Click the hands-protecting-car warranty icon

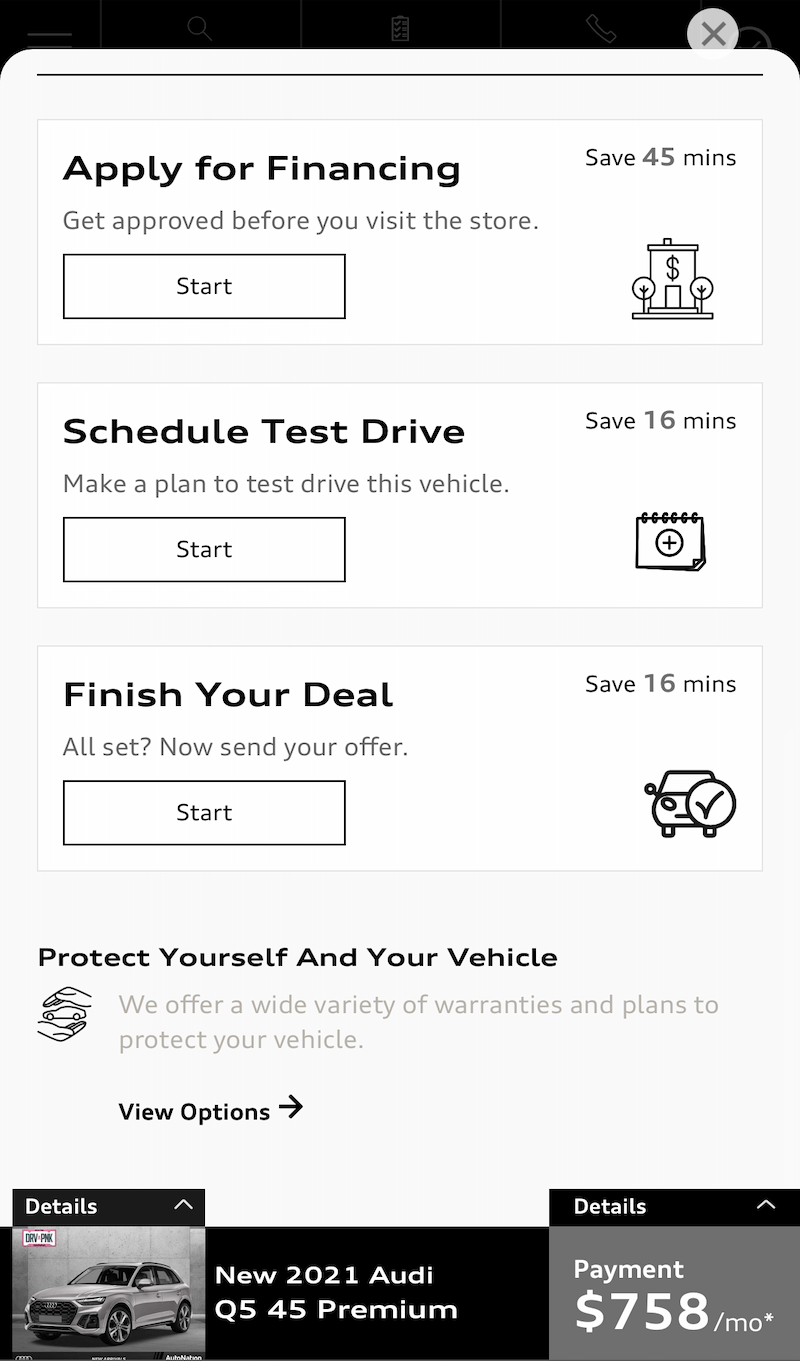tap(64, 1015)
